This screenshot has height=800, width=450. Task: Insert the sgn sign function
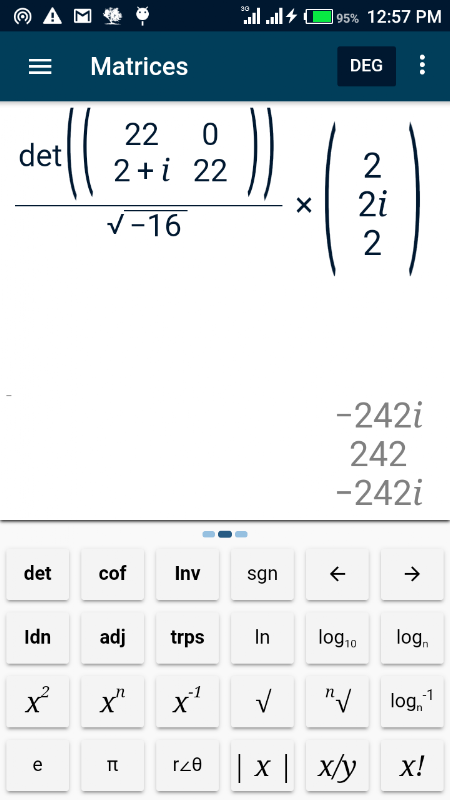click(262, 574)
